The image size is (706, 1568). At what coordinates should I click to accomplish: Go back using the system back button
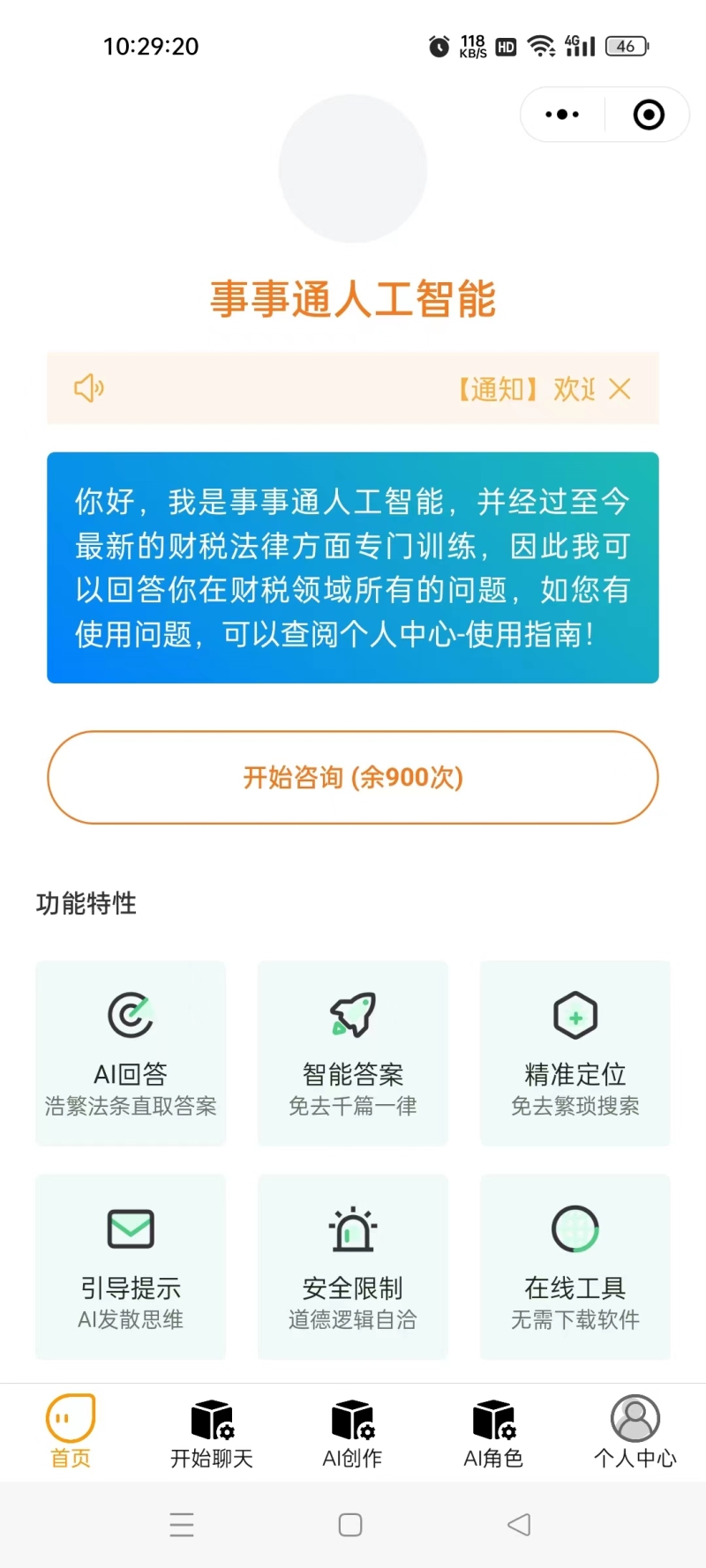[519, 1524]
